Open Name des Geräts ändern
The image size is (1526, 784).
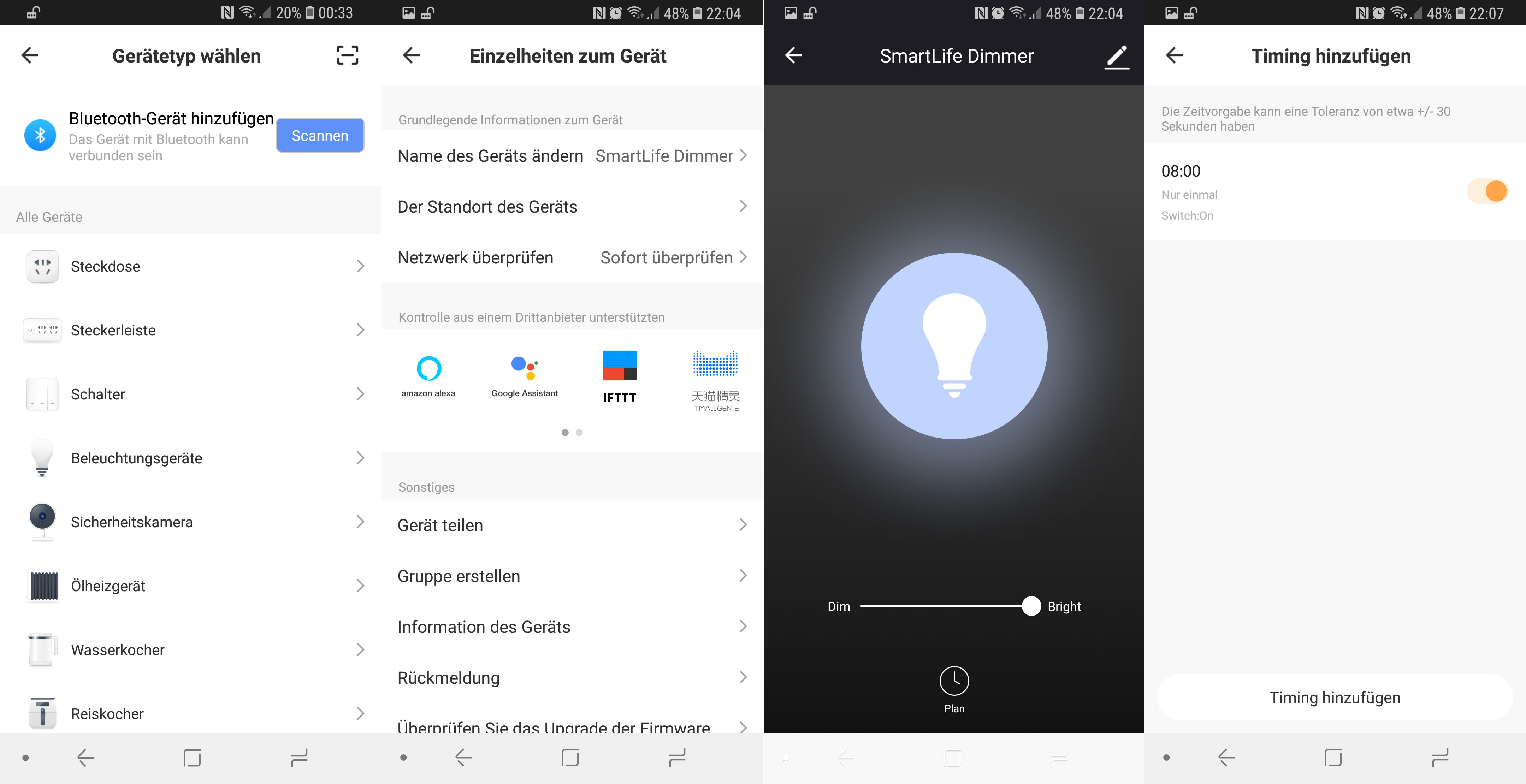coord(572,156)
